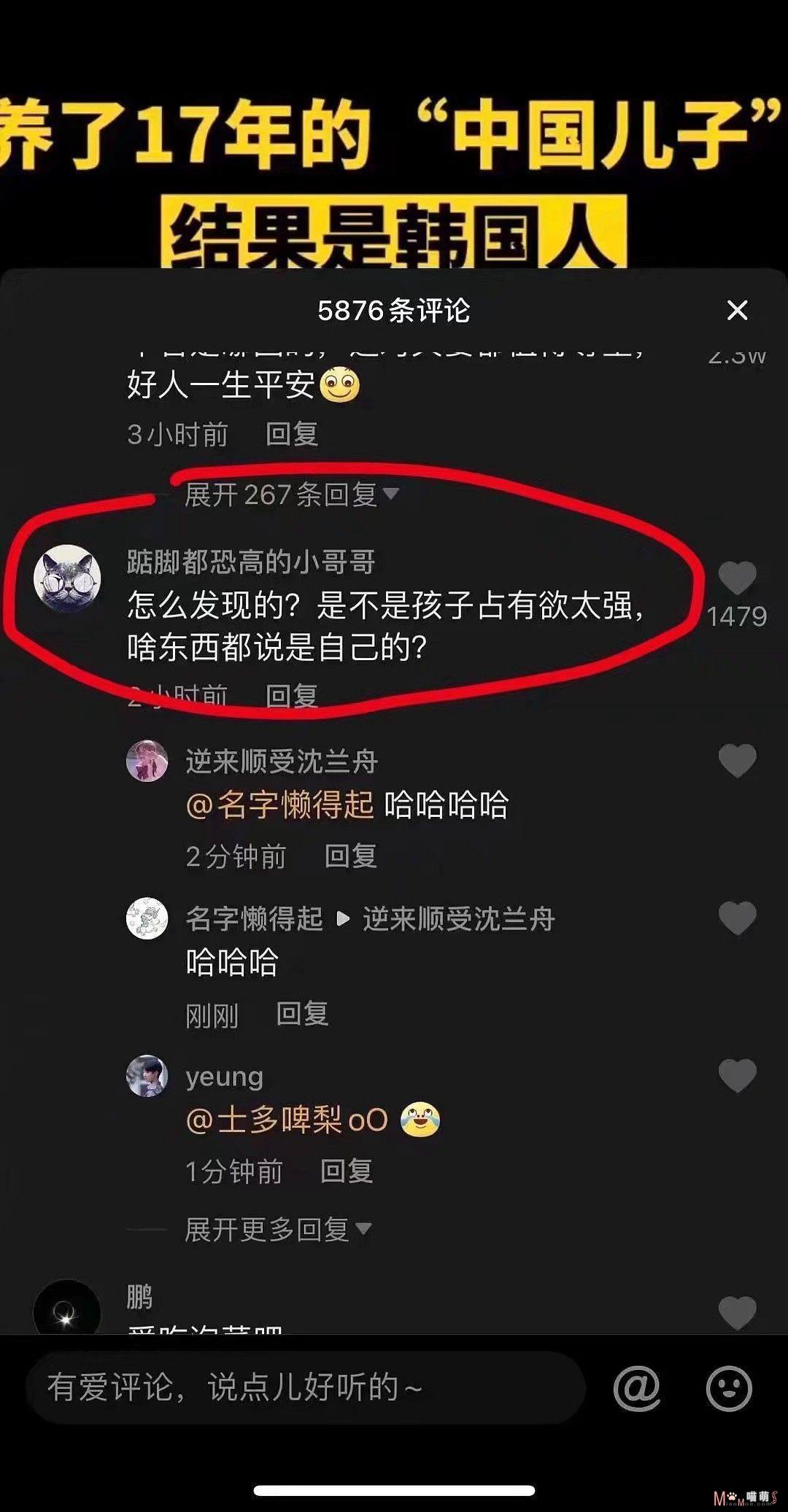Tap the @ mention icon
The image size is (788, 1512).
[x=637, y=1387]
